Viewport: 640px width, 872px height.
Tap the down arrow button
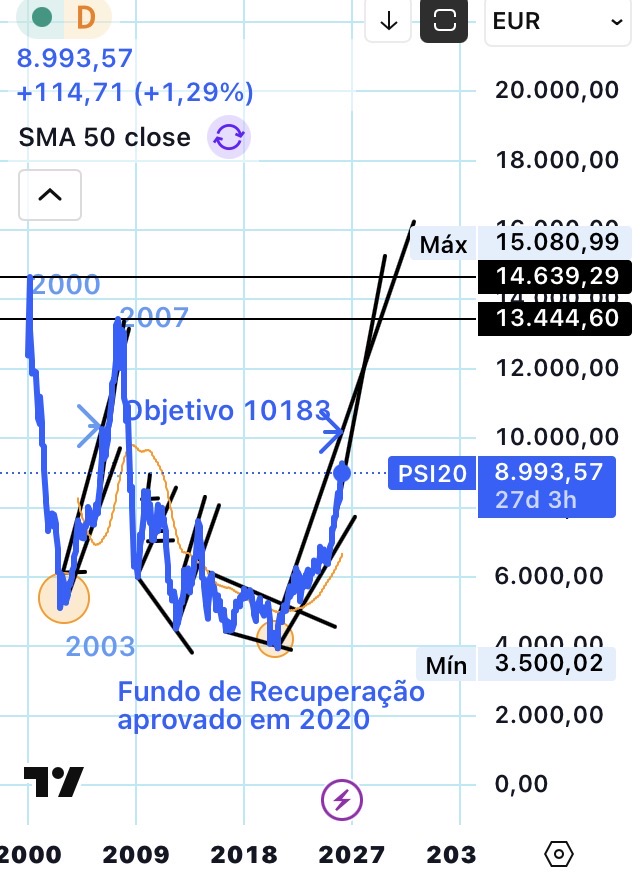pos(389,22)
